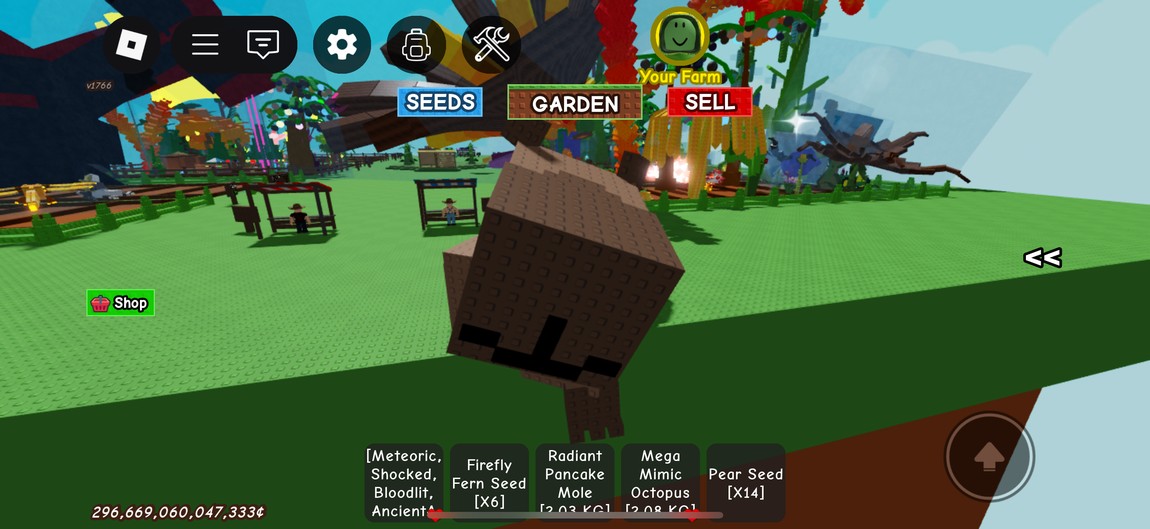The image size is (1150, 529).
Task: Open the Roblox menu logo
Action: tap(132, 44)
